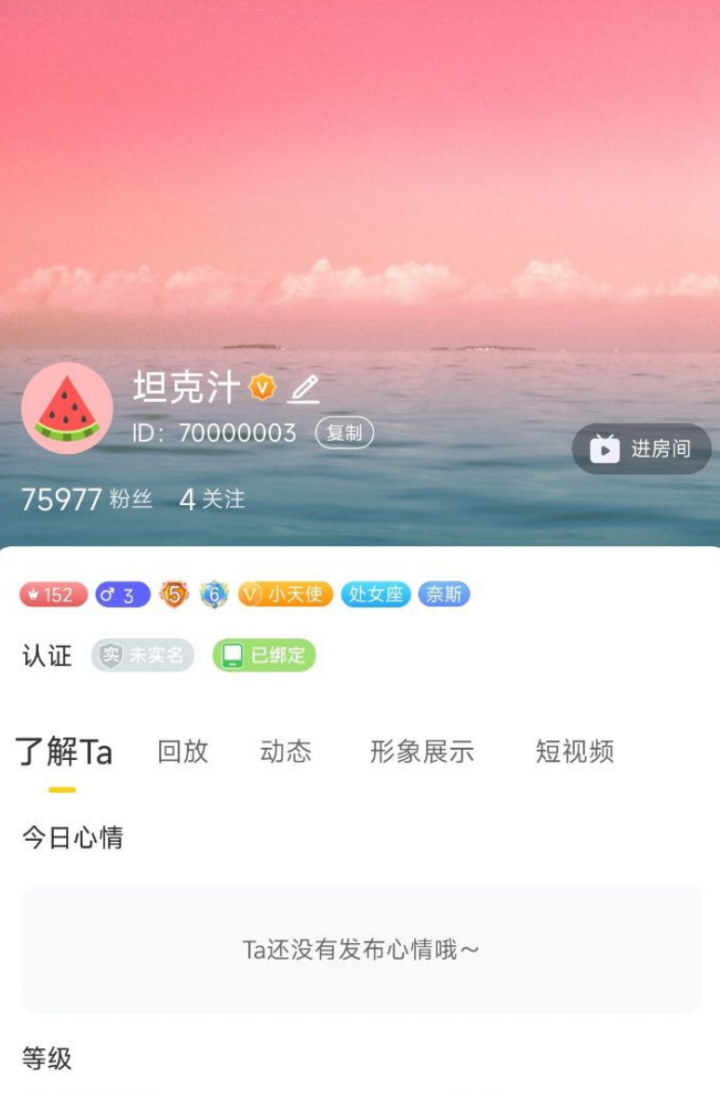Open the 75977 粉丝 followers list
The height and width of the screenshot is (1093, 720).
pyautogui.click(x=87, y=499)
